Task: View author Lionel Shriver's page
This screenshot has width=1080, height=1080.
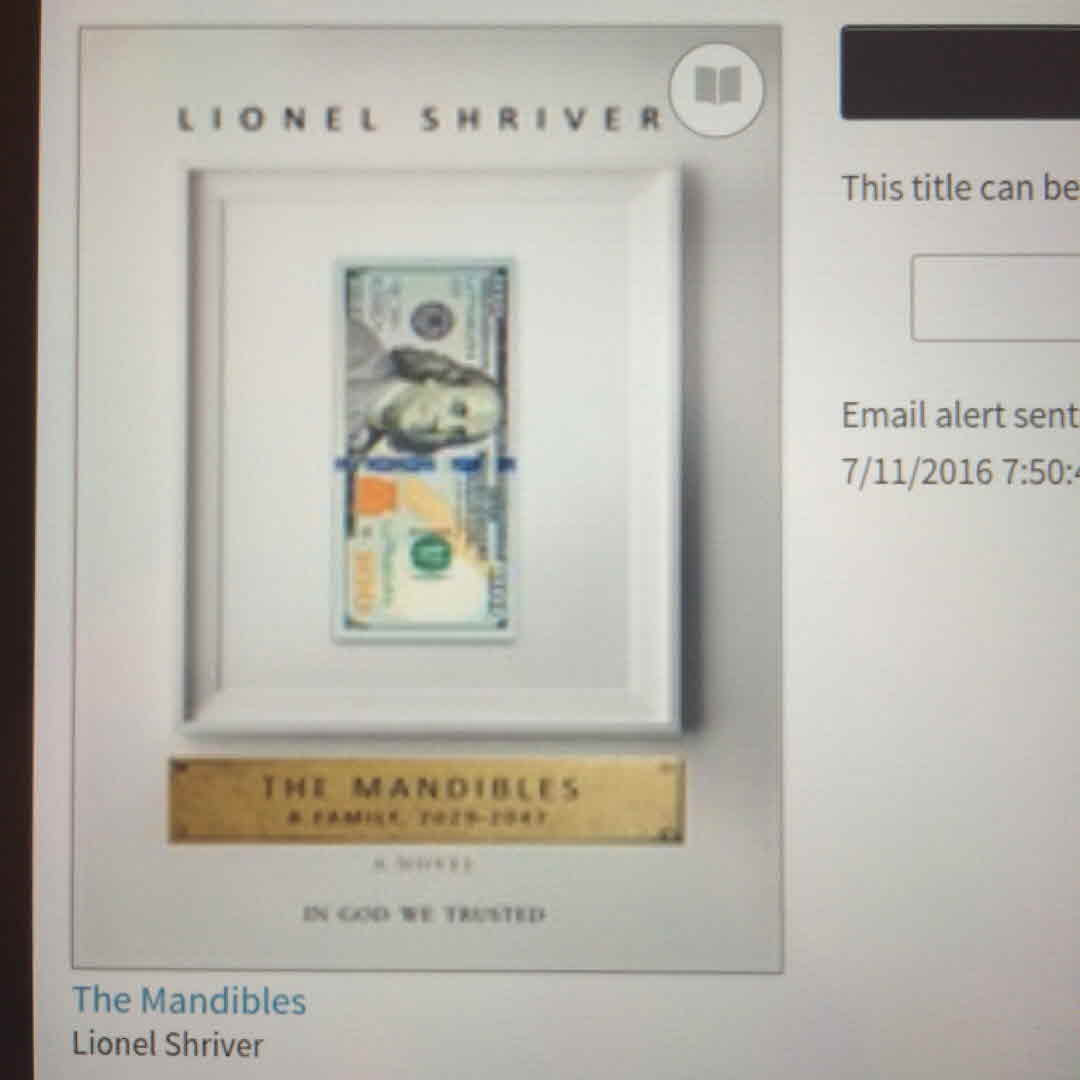Action: (x=167, y=1045)
